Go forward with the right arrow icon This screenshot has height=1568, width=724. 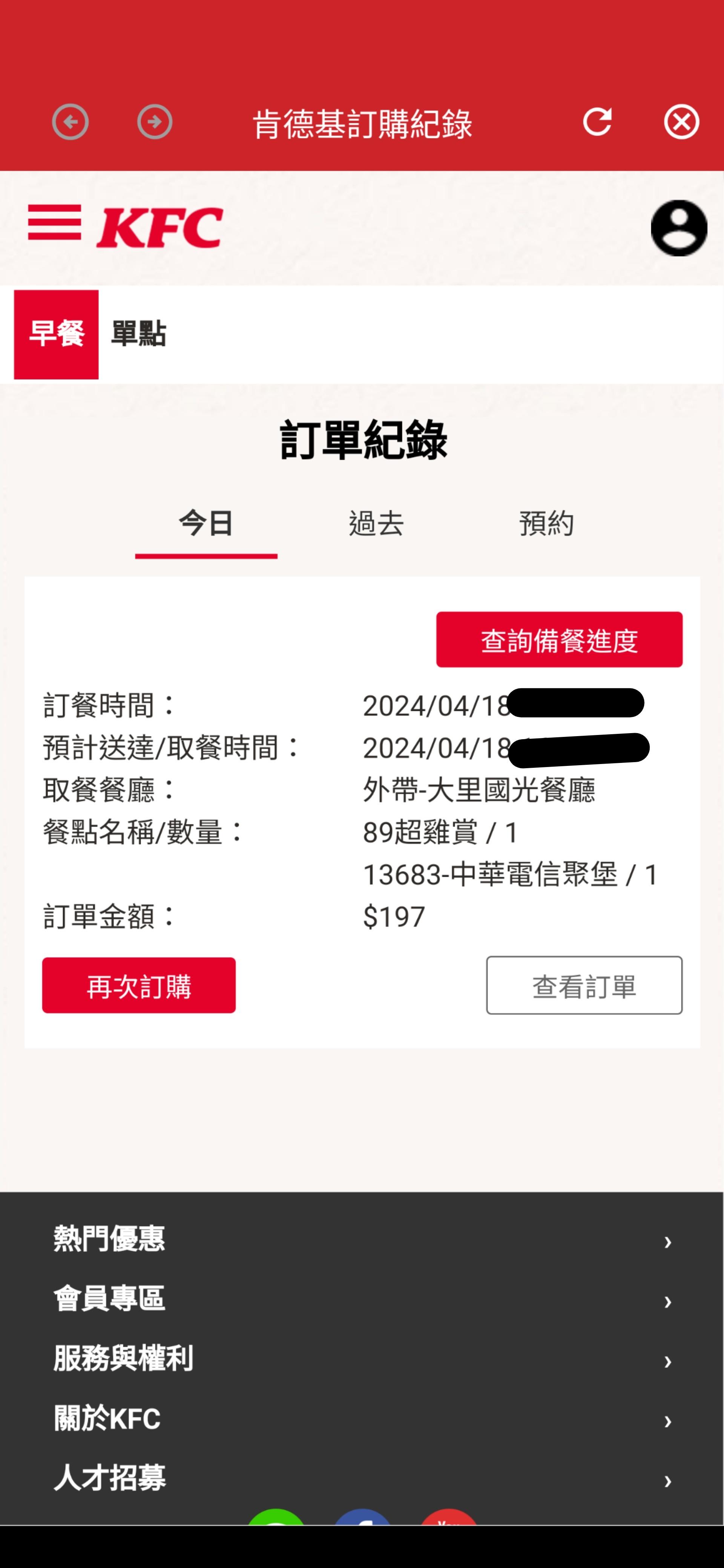[155, 122]
